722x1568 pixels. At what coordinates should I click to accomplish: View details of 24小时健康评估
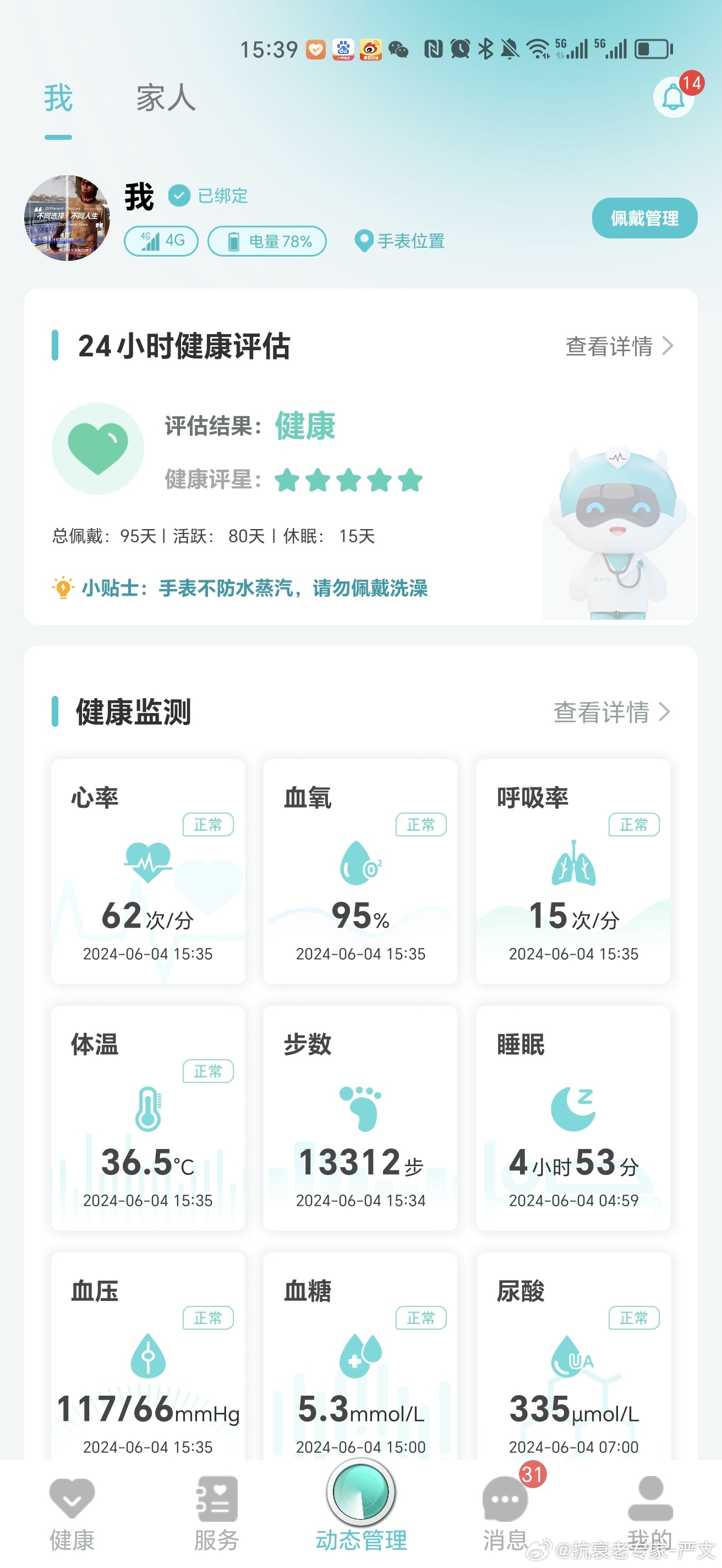[619, 346]
